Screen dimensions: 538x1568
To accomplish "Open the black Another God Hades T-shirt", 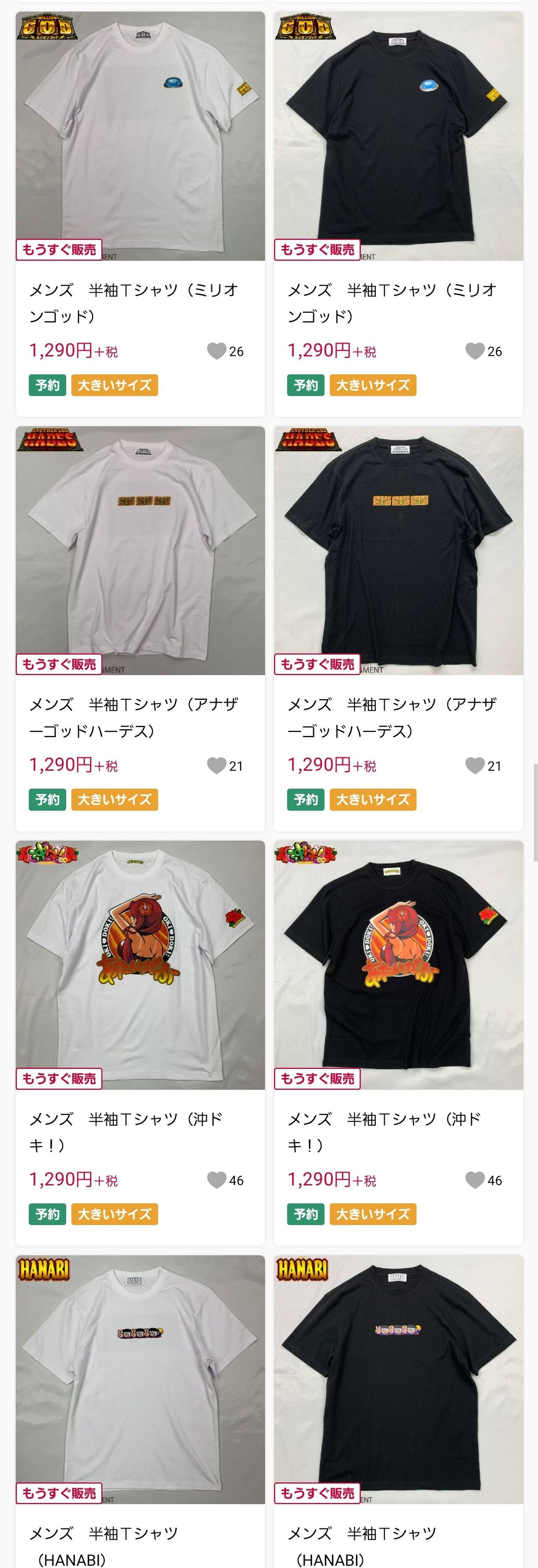I will [x=398, y=551].
